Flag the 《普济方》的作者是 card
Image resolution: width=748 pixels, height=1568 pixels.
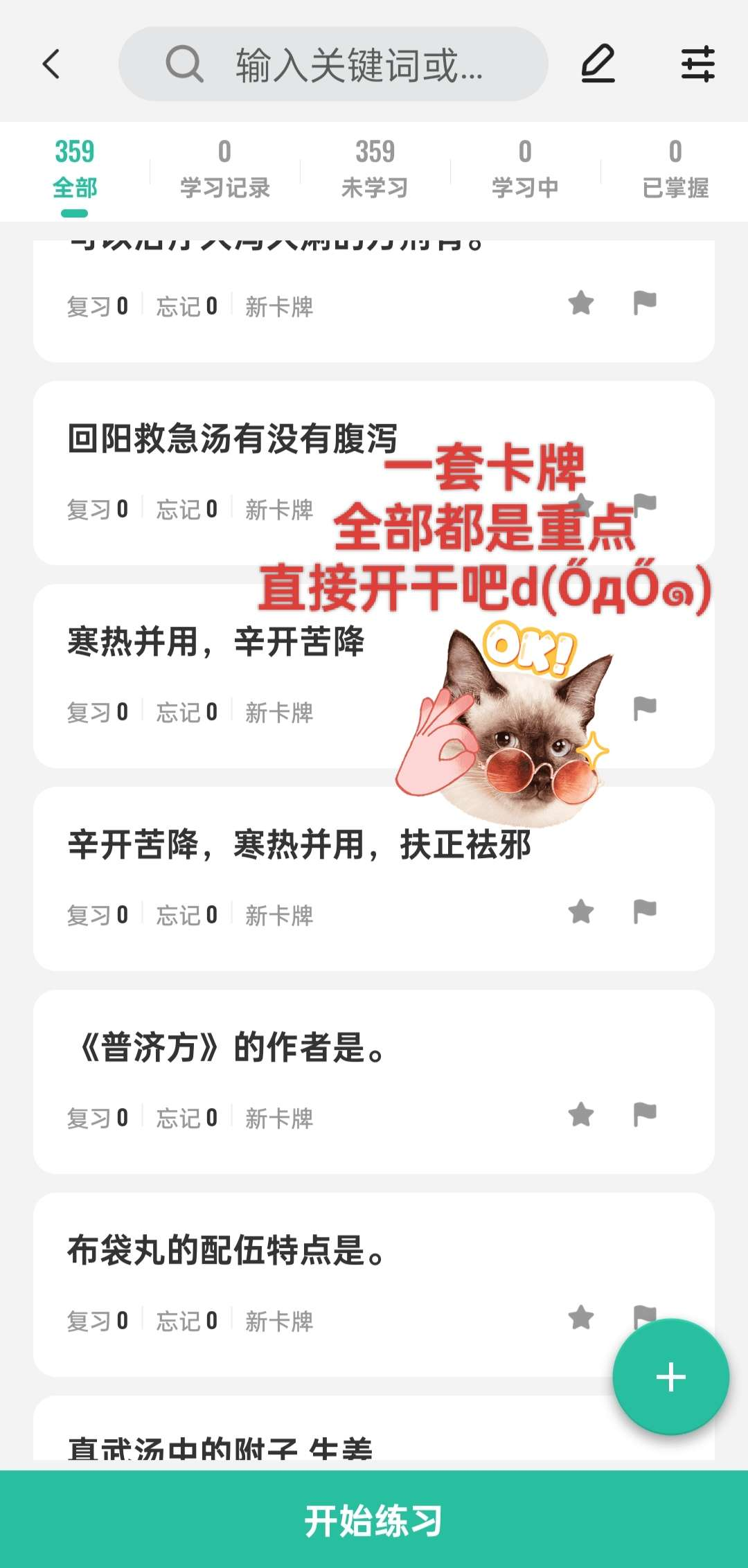(x=645, y=1115)
